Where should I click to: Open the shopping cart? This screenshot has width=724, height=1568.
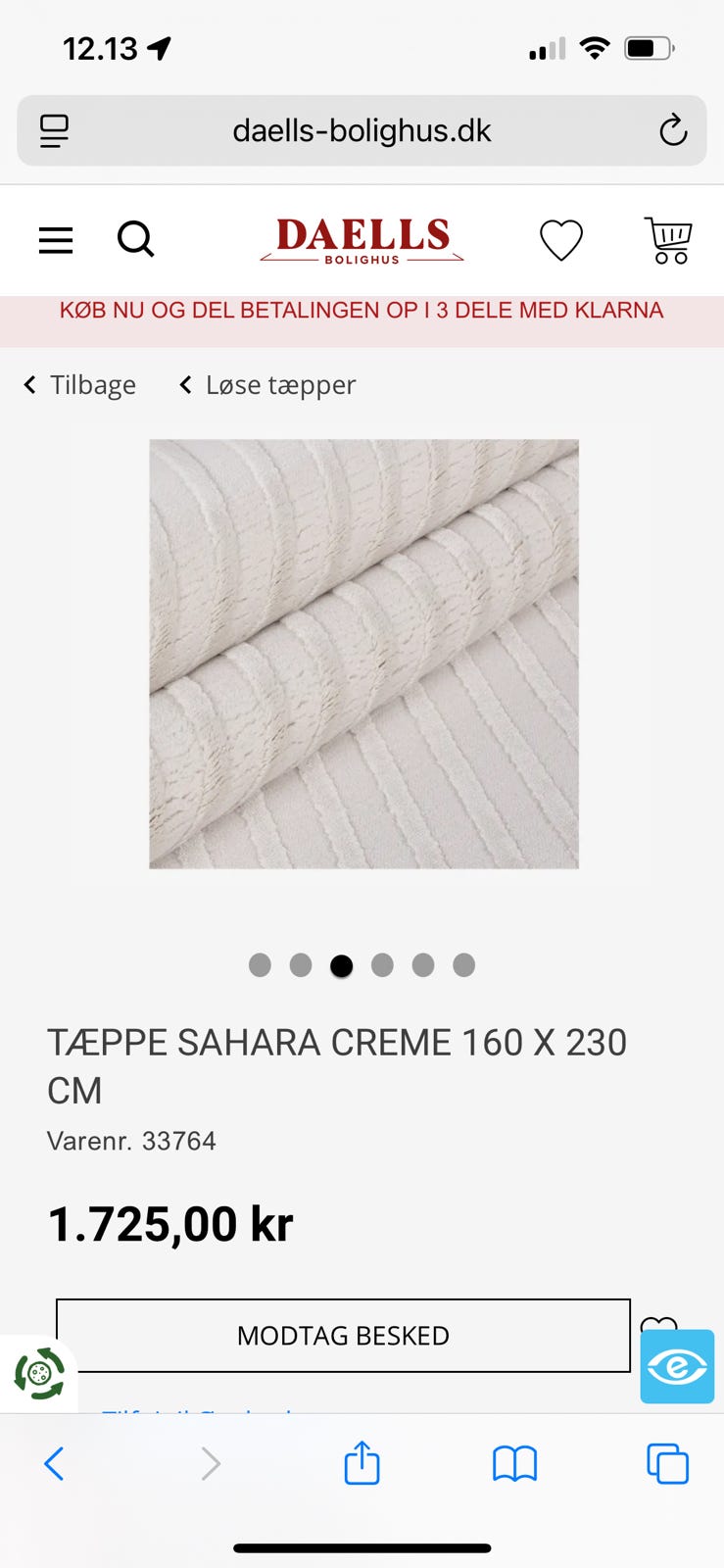point(668,240)
